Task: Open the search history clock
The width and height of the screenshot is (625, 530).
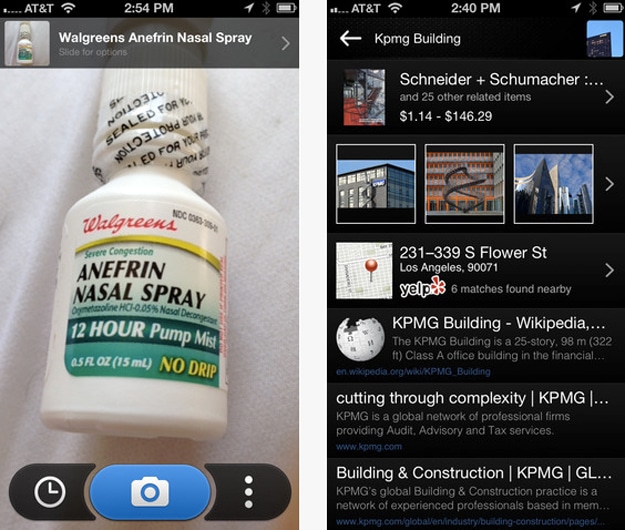Action: (50, 491)
